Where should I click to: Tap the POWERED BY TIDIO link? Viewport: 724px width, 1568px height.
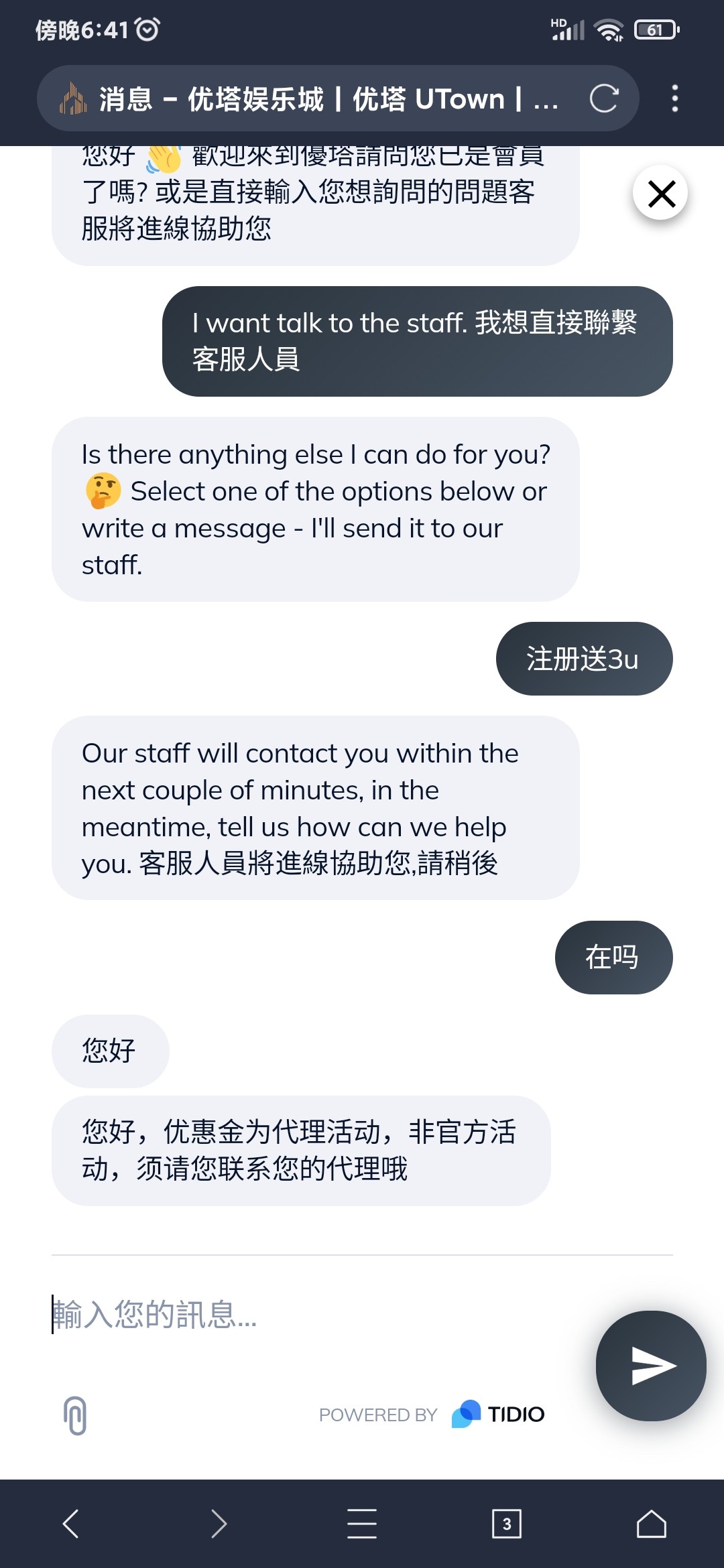(x=432, y=1414)
